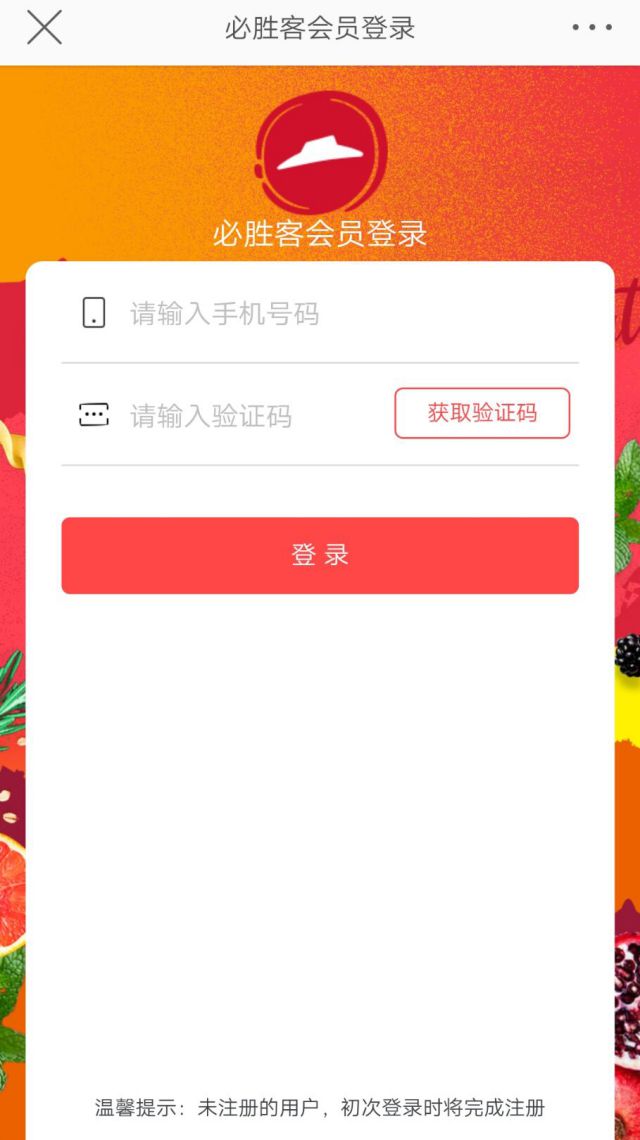Tap 获取验证码 to request a code

[x=482, y=413]
